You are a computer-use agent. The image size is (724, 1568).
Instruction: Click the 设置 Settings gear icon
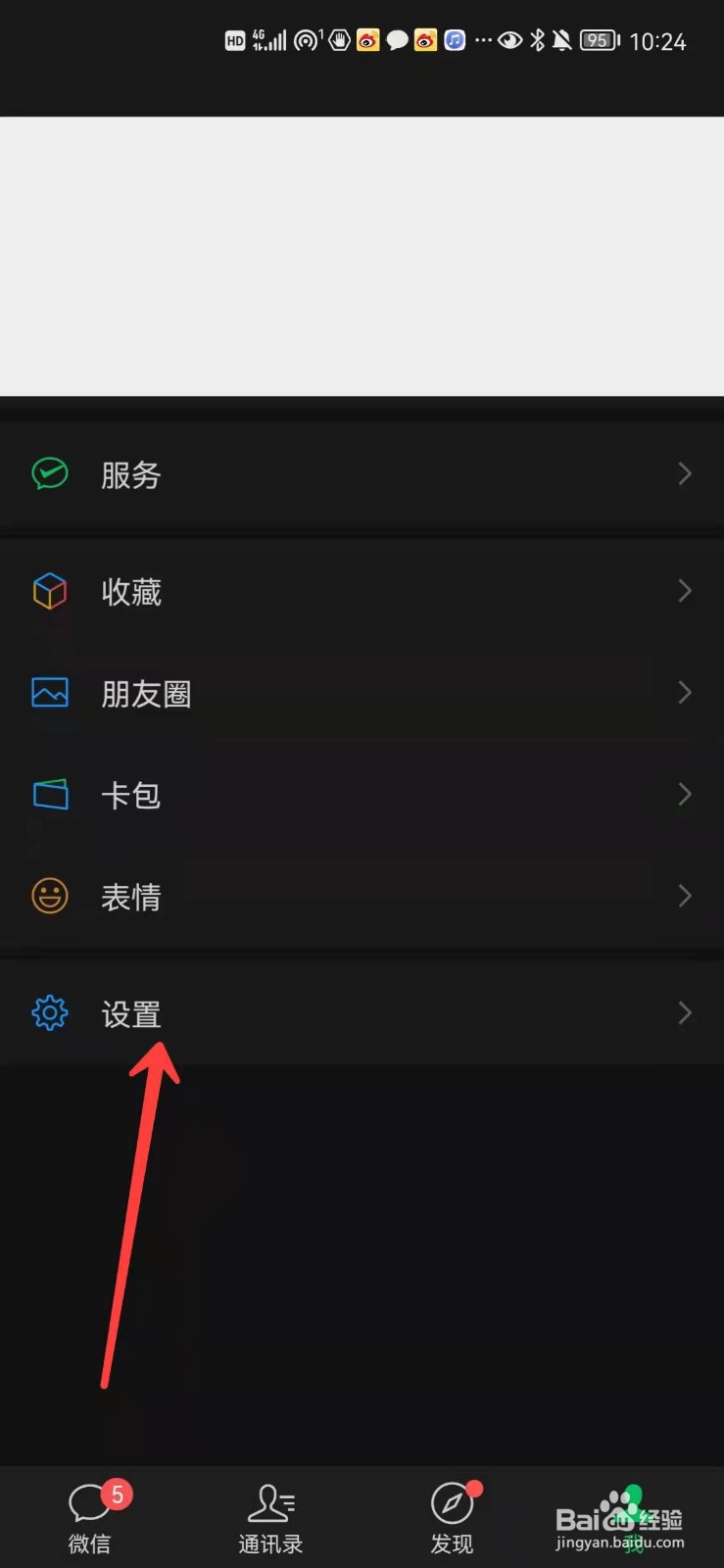pos(50,1013)
